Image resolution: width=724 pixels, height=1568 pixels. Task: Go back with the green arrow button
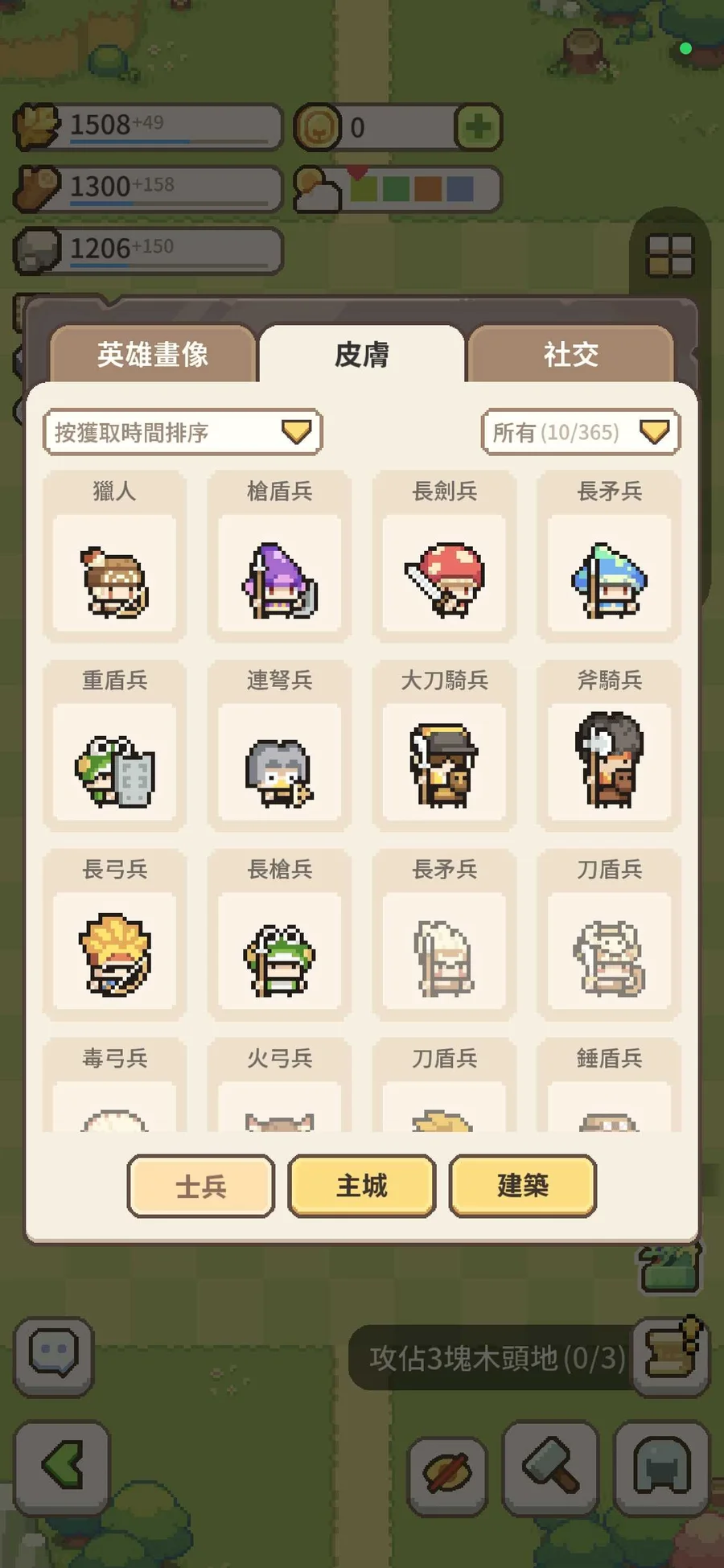pyautogui.click(x=62, y=1468)
